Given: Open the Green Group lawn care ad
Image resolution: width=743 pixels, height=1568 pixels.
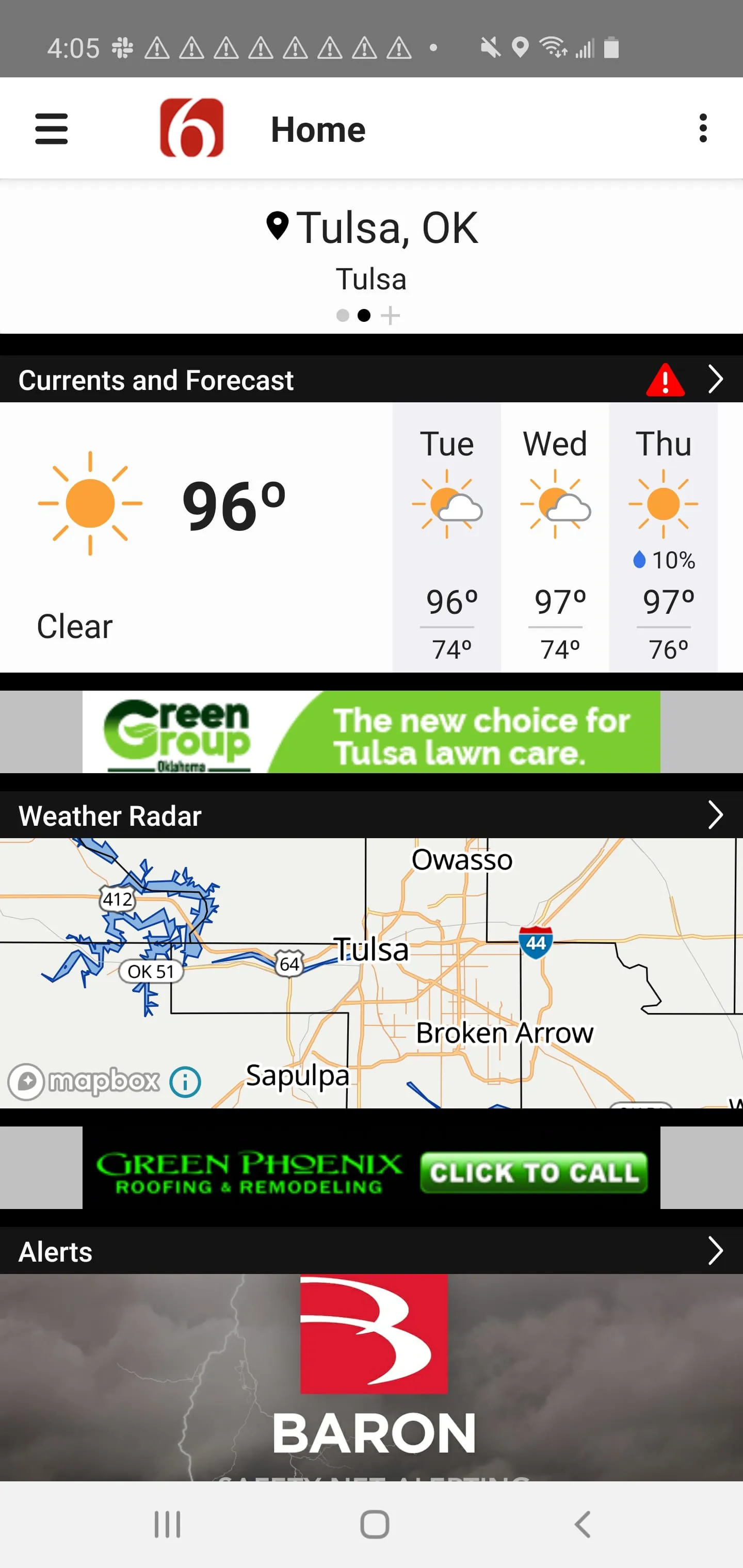Looking at the screenshot, I should coord(372,732).
